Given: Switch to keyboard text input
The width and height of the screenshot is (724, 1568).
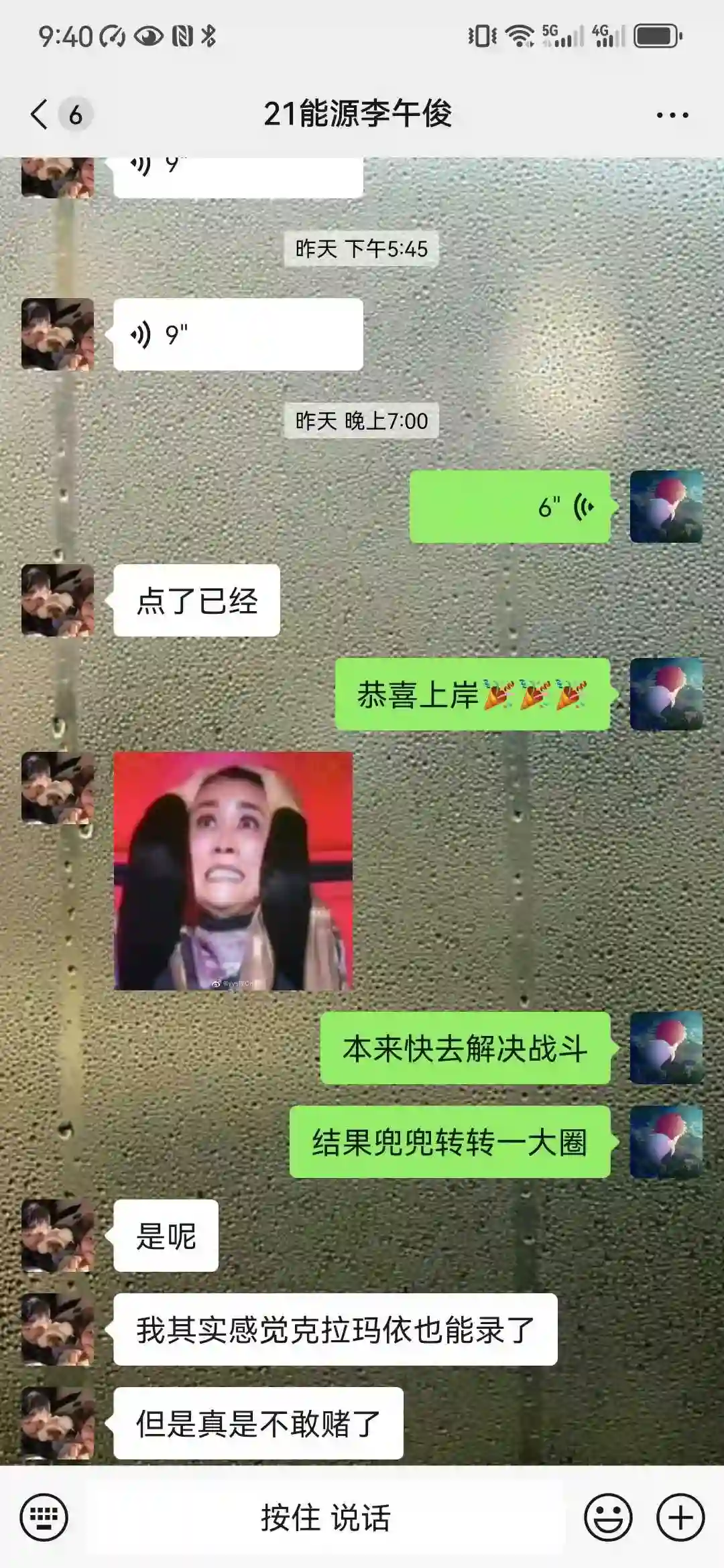Looking at the screenshot, I should click(x=44, y=1517).
